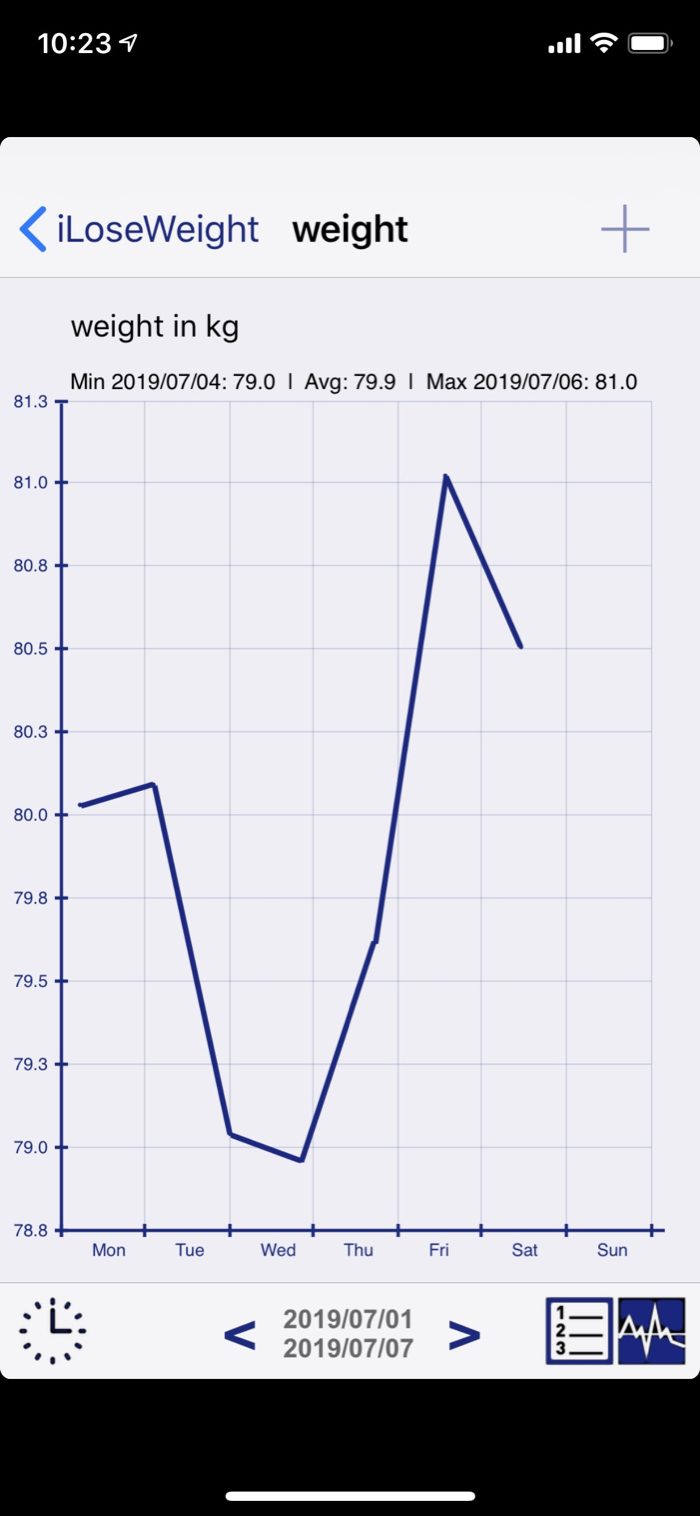Open the clock time range icon
The height and width of the screenshot is (1516, 700).
[53, 1331]
